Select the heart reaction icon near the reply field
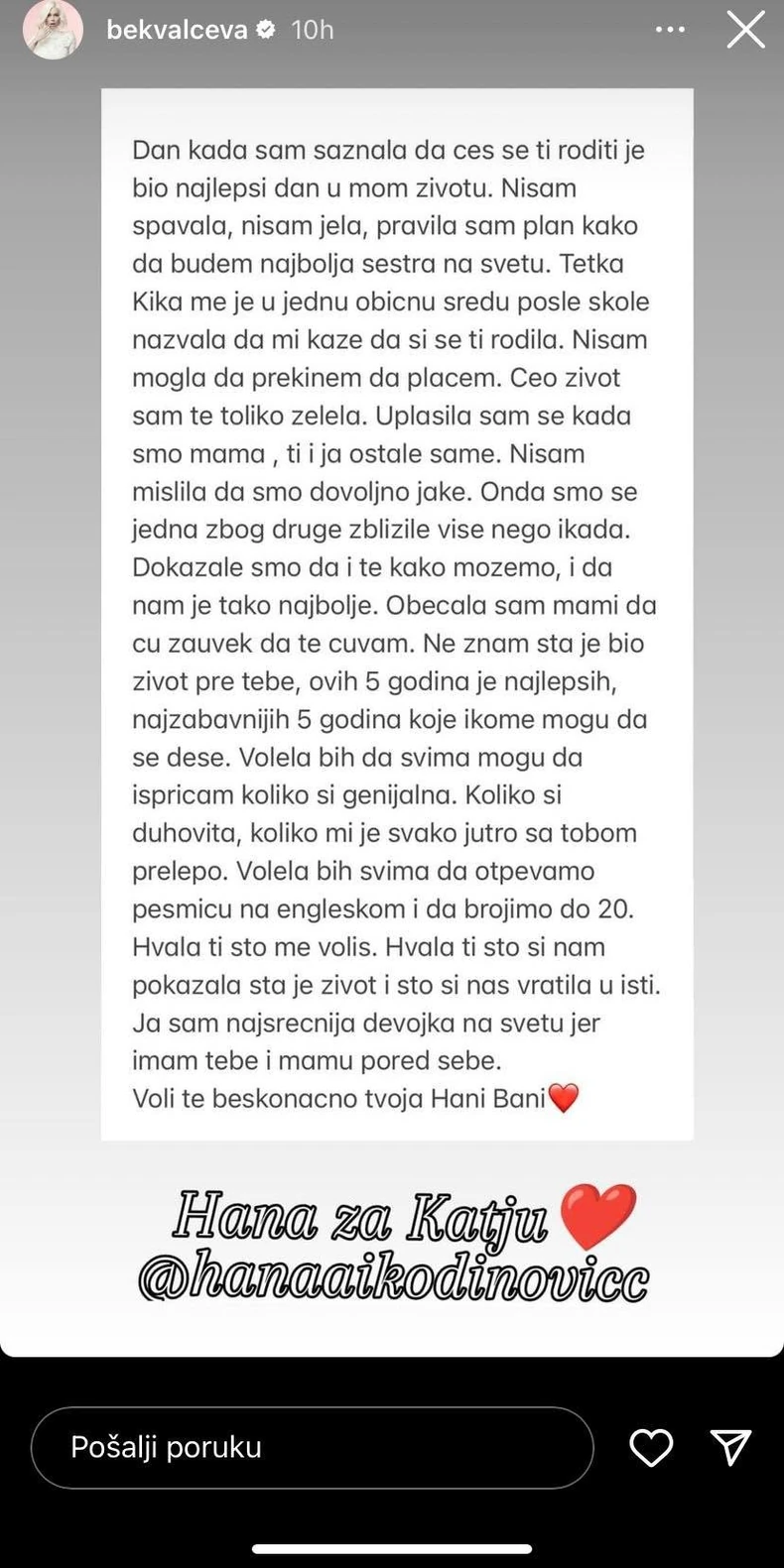The height and width of the screenshot is (1568, 784). click(651, 1448)
